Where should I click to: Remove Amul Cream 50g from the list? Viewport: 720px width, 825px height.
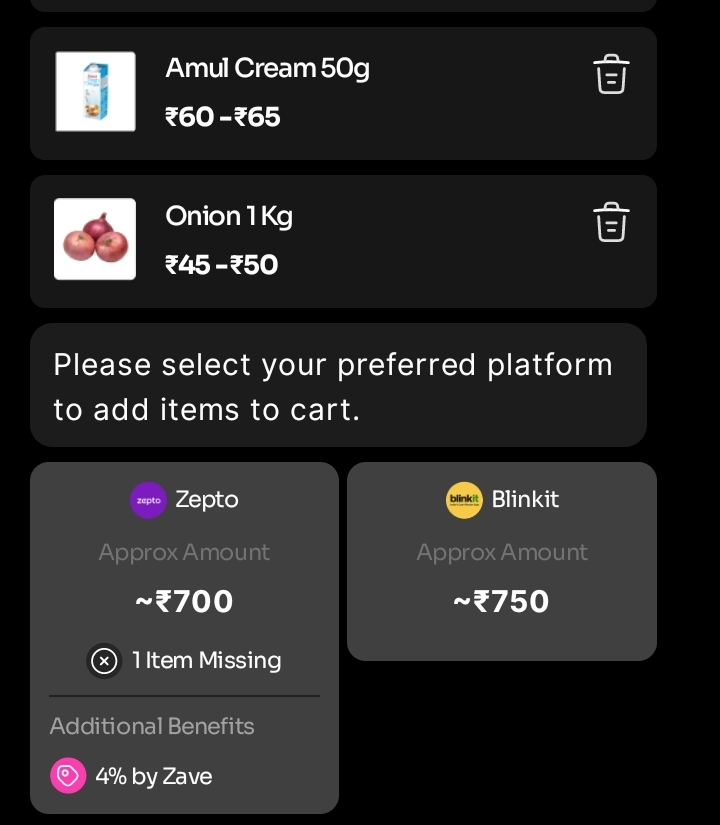(611, 74)
